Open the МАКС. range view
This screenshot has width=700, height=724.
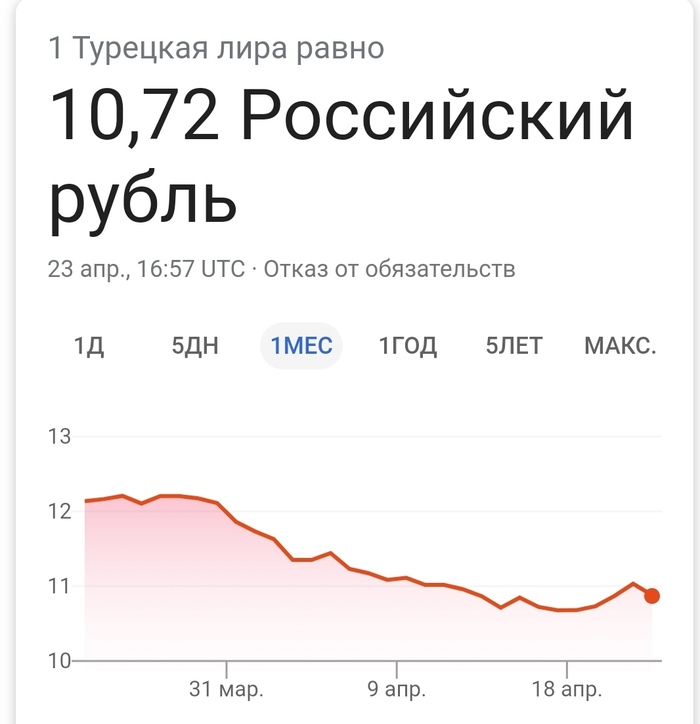click(620, 346)
